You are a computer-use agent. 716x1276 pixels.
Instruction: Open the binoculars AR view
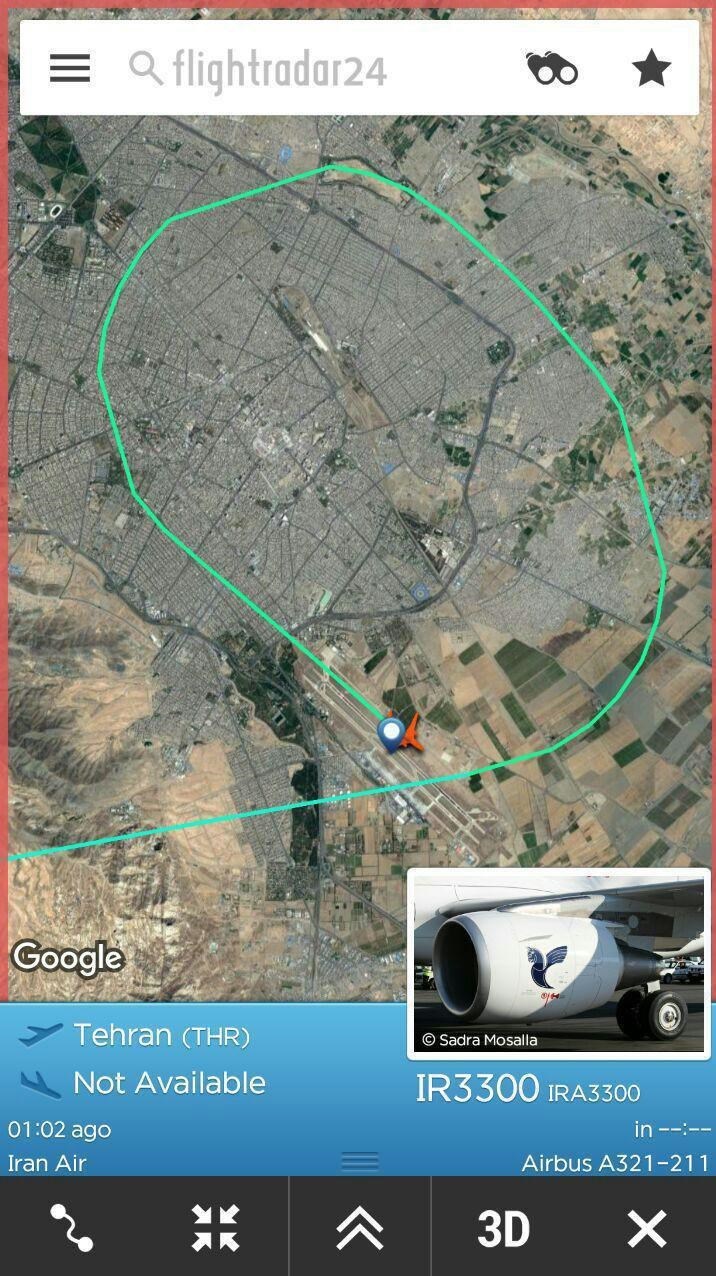[x=552, y=68]
